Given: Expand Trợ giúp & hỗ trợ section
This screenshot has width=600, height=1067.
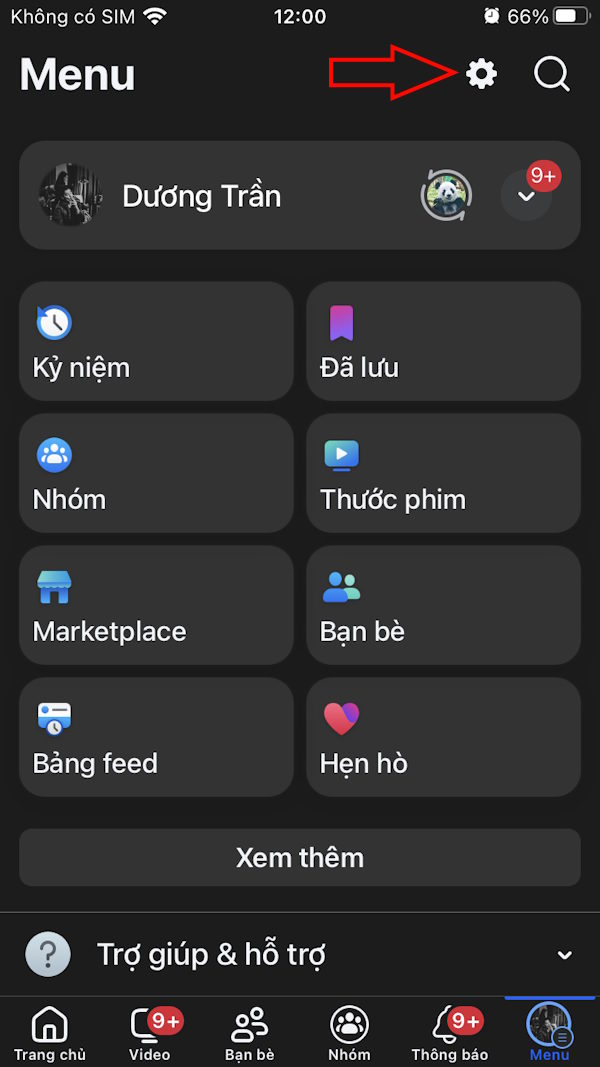Looking at the screenshot, I should click(x=300, y=954).
